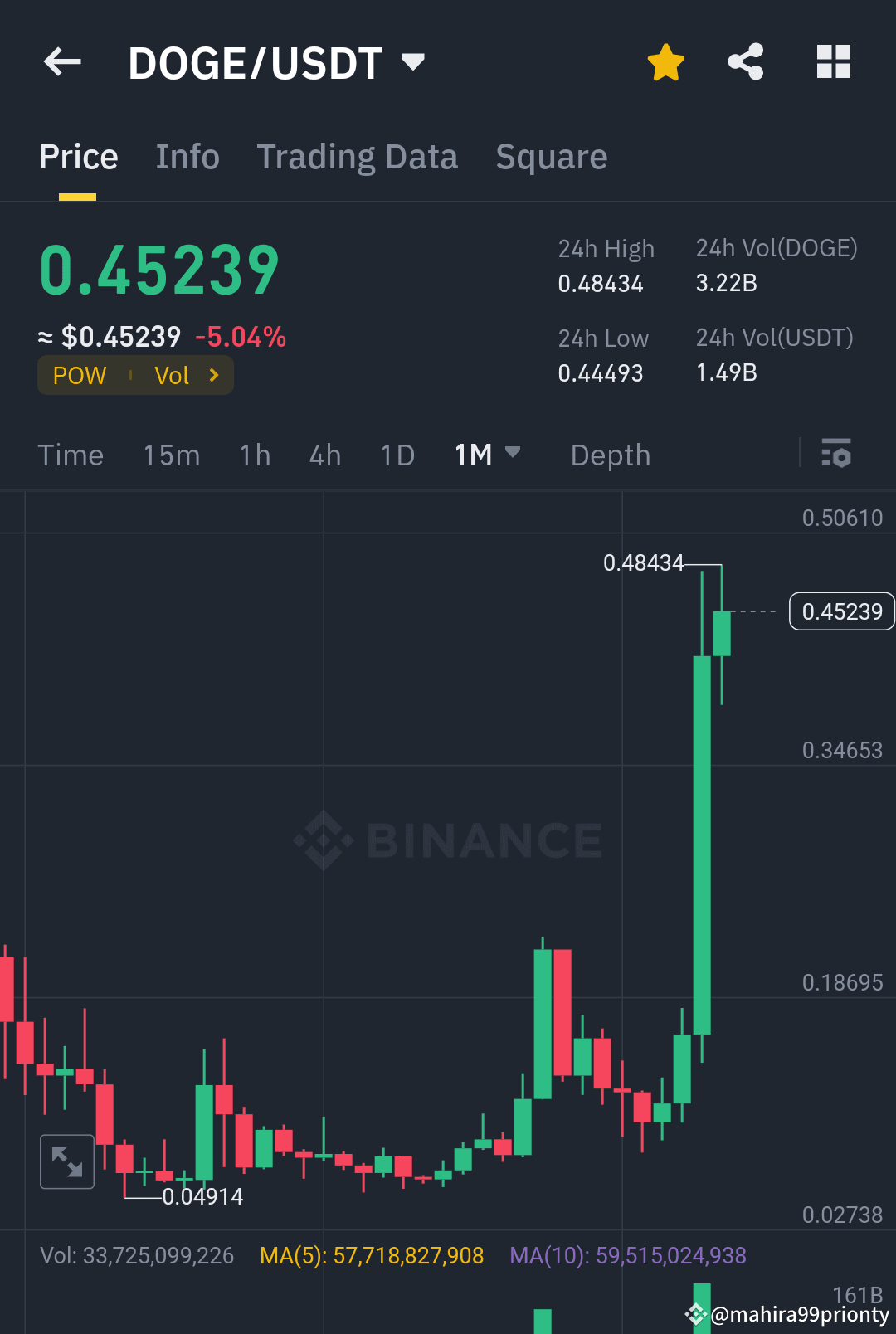The height and width of the screenshot is (1334, 896).
Task: Switch to the Trading Data tab
Action: coord(358,156)
